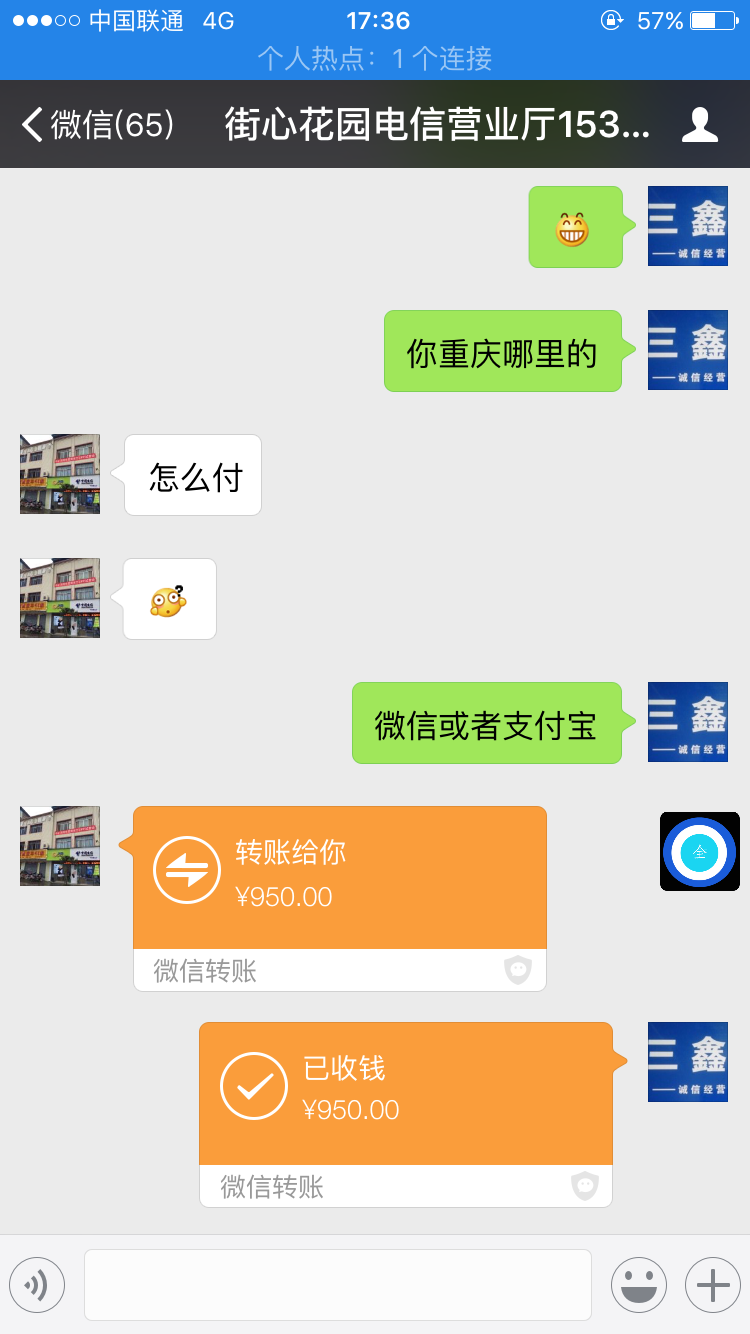750x1334 pixels.
Task: Tap the 个人热点 connection banner
Action: pos(375,59)
